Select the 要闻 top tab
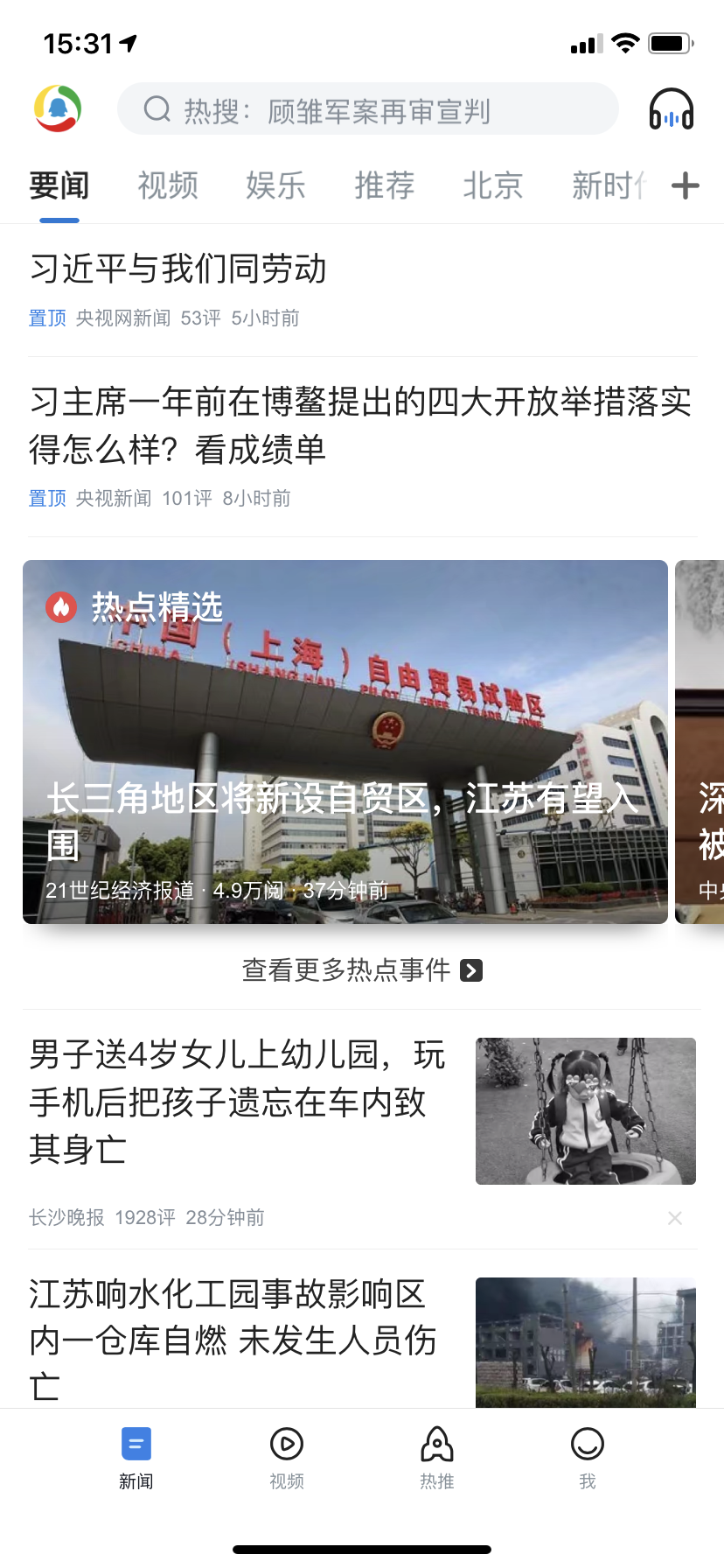 coord(59,185)
